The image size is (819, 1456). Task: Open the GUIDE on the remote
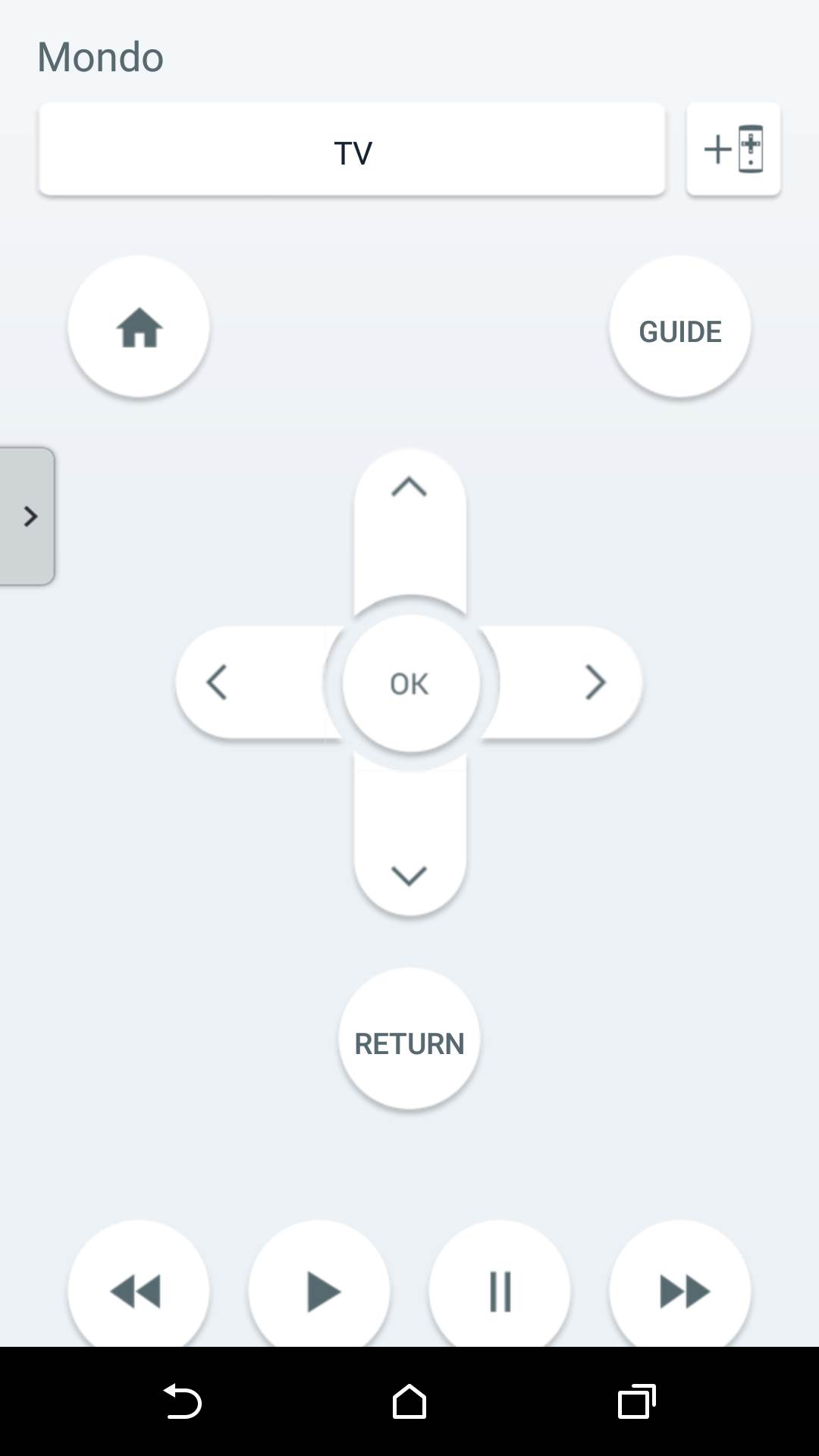coord(679,327)
